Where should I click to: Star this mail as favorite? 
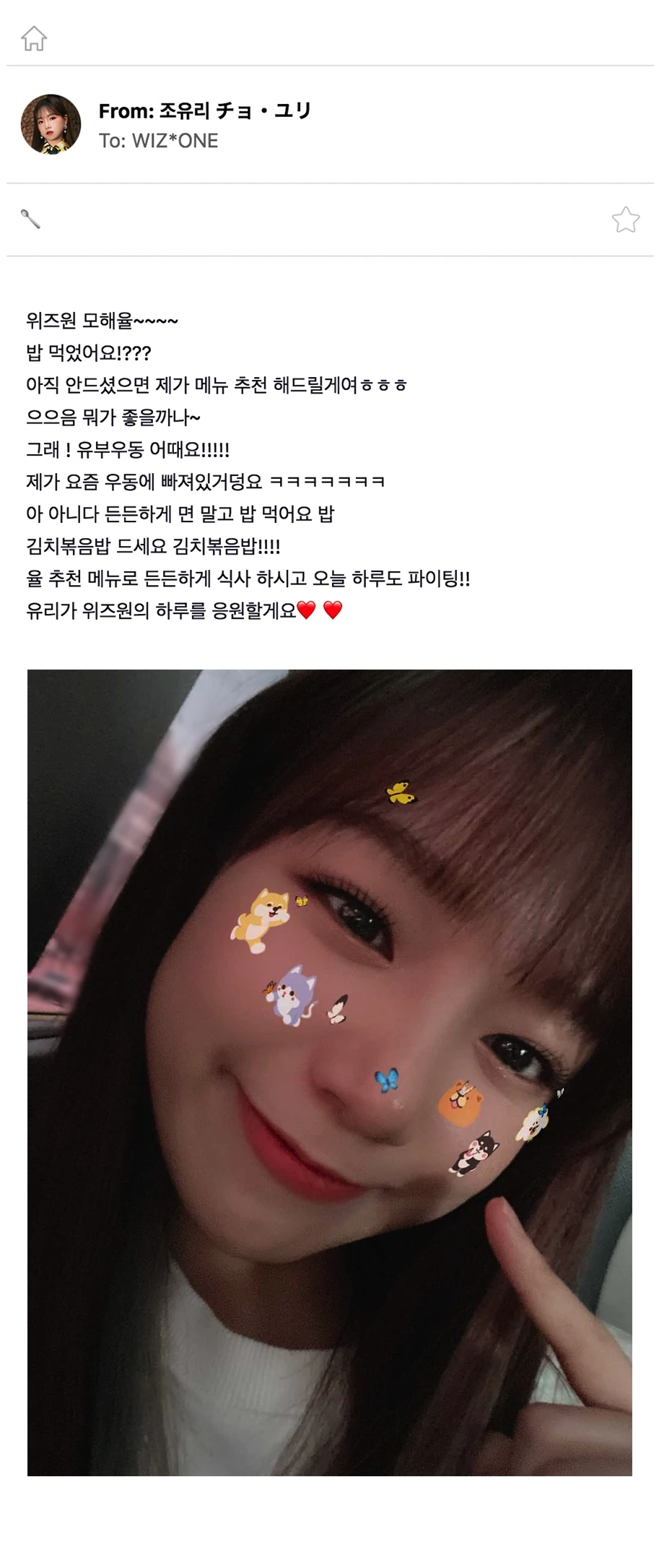[x=625, y=220]
